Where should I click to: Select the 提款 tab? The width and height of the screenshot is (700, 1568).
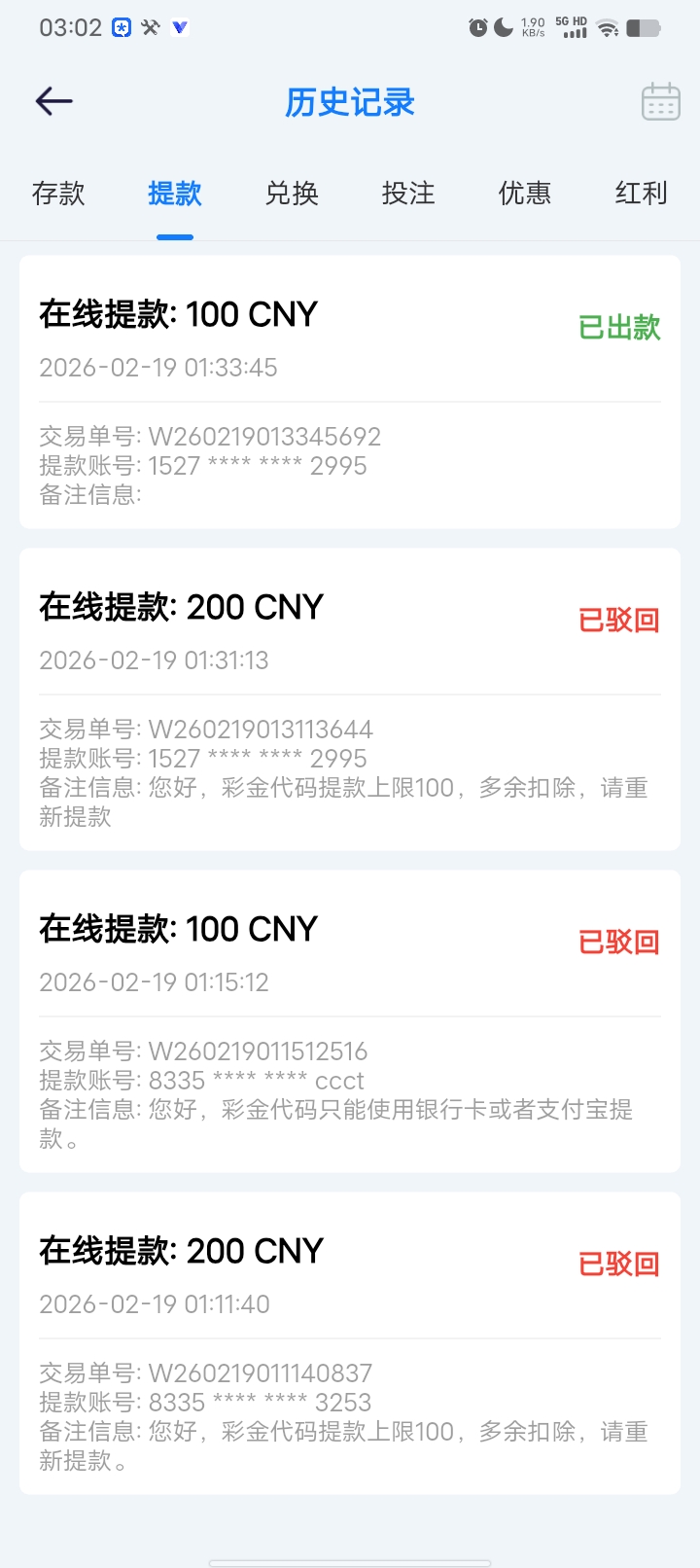click(x=175, y=194)
